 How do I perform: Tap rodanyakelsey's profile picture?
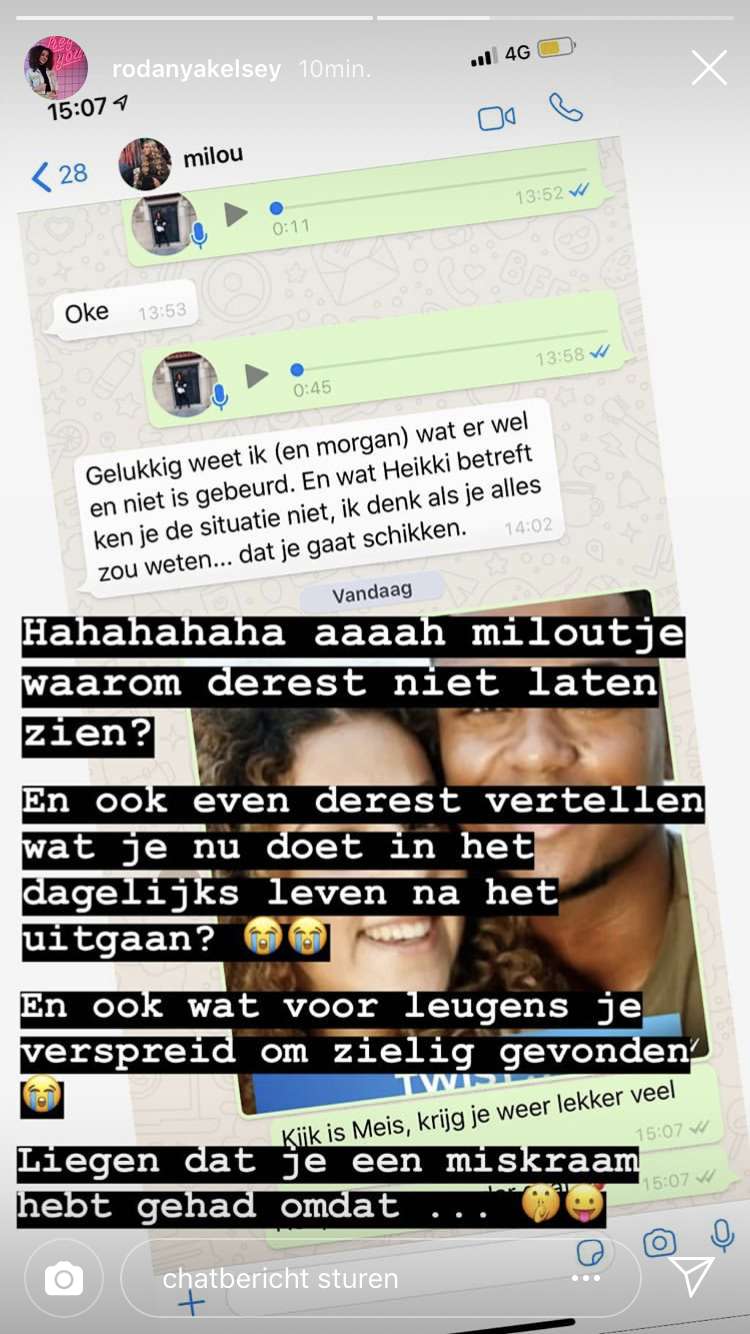(55, 68)
